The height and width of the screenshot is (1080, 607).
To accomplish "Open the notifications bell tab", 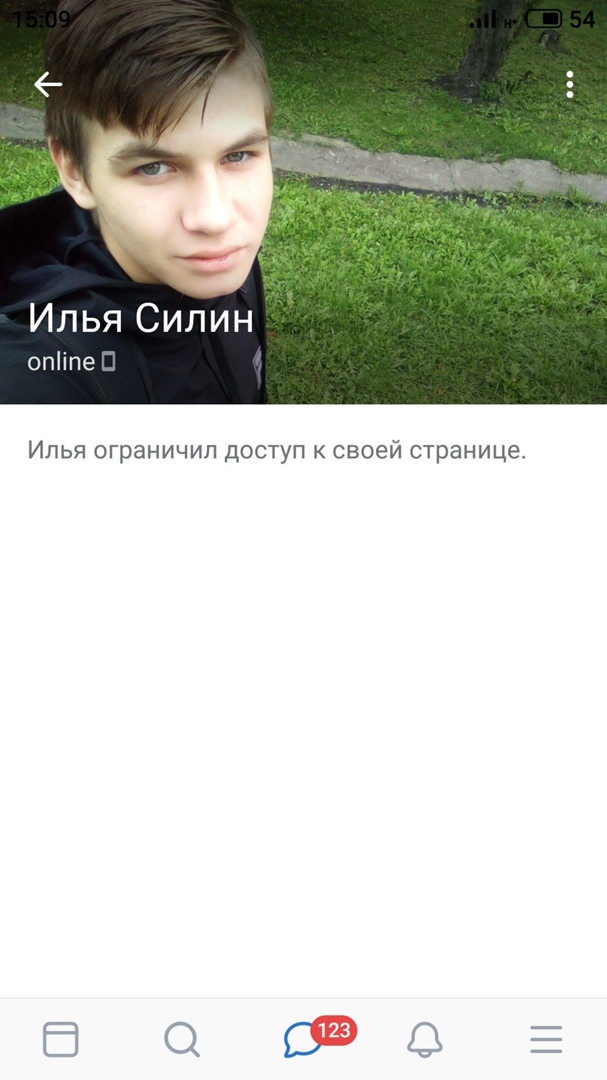I will pyautogui.click(x=425, y=1040).
